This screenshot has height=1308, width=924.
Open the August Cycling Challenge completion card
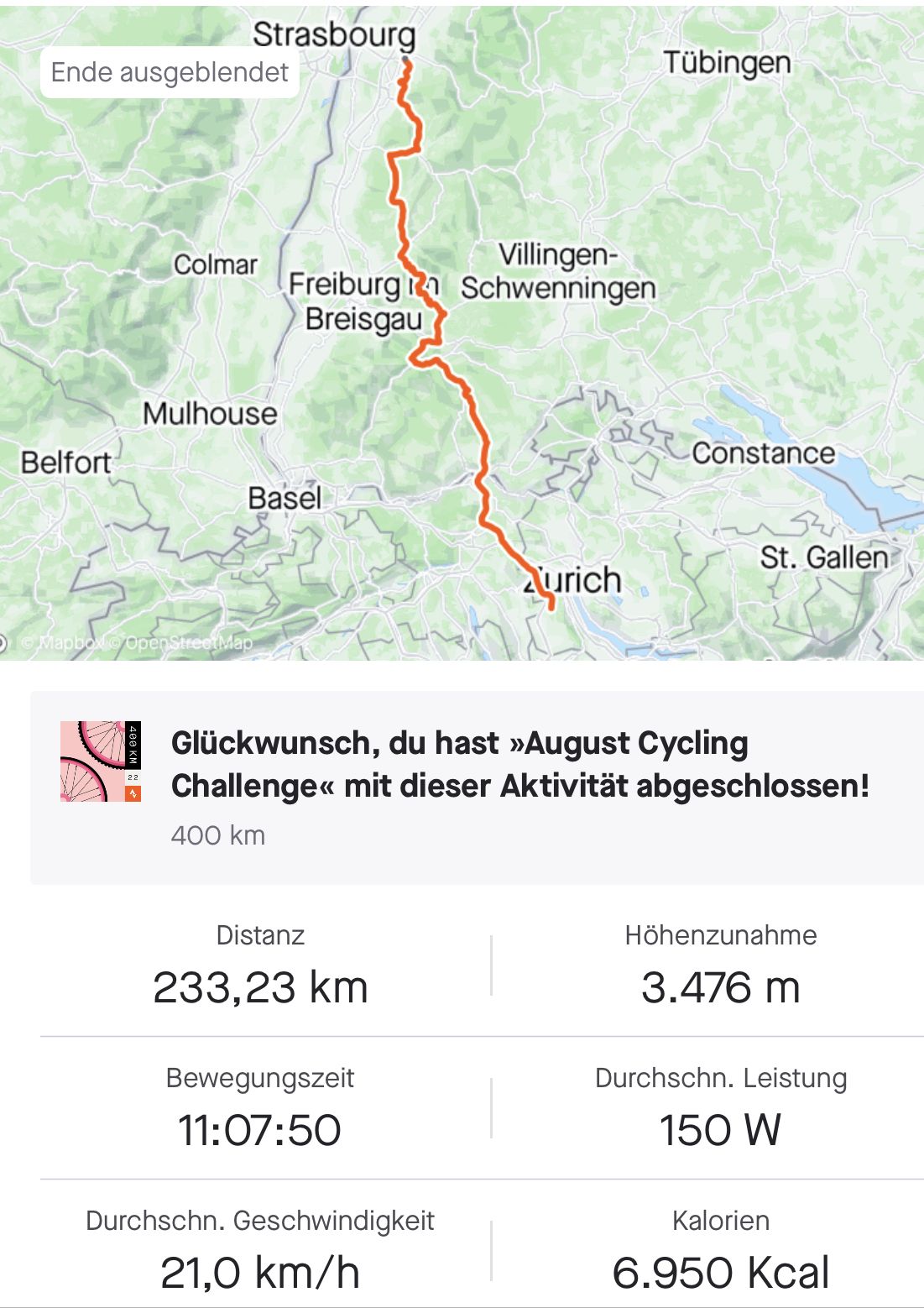click(477, 787)
